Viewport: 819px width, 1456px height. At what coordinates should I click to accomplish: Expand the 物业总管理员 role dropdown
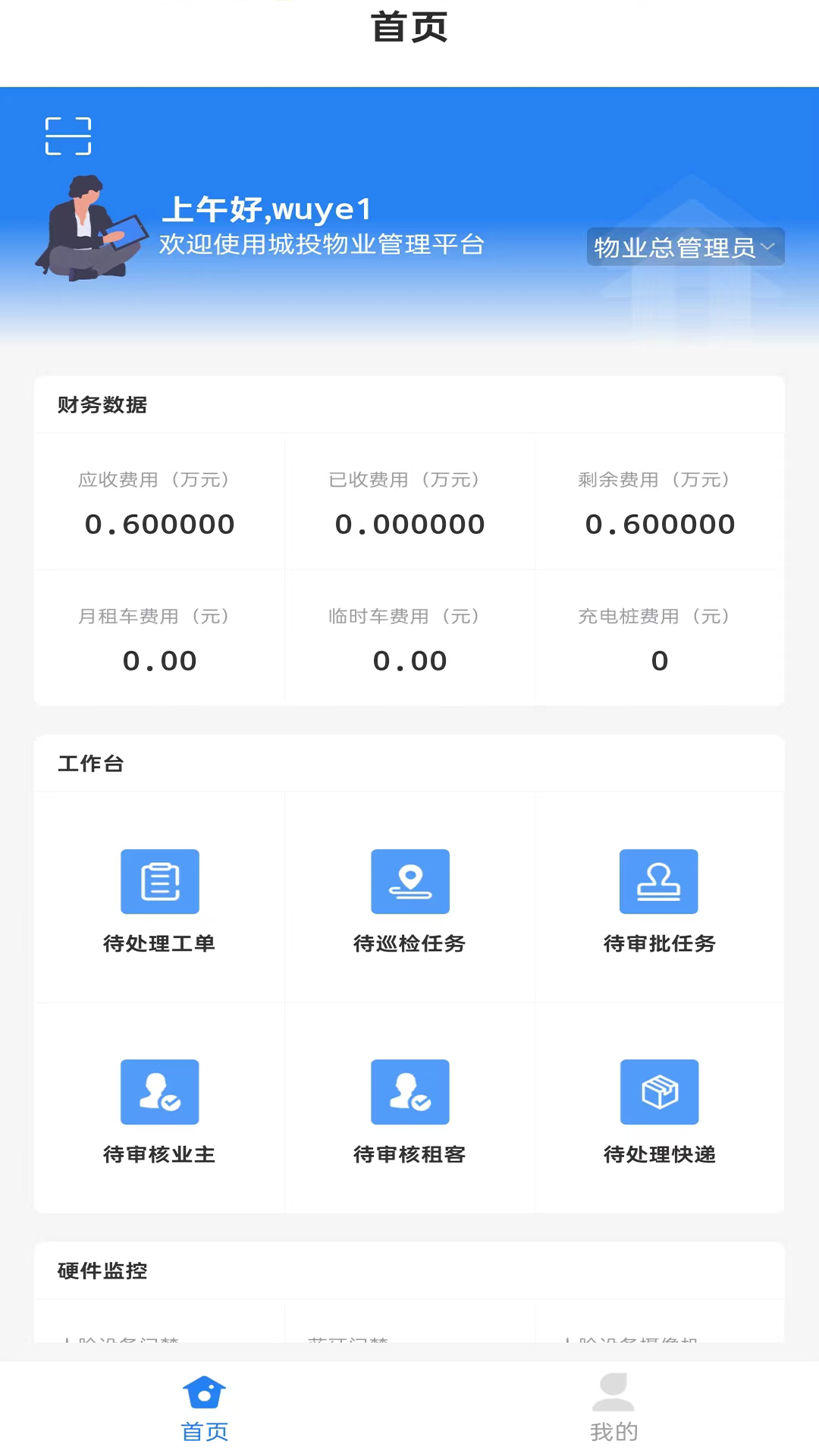pyautogui.click(x=685, y=247)
